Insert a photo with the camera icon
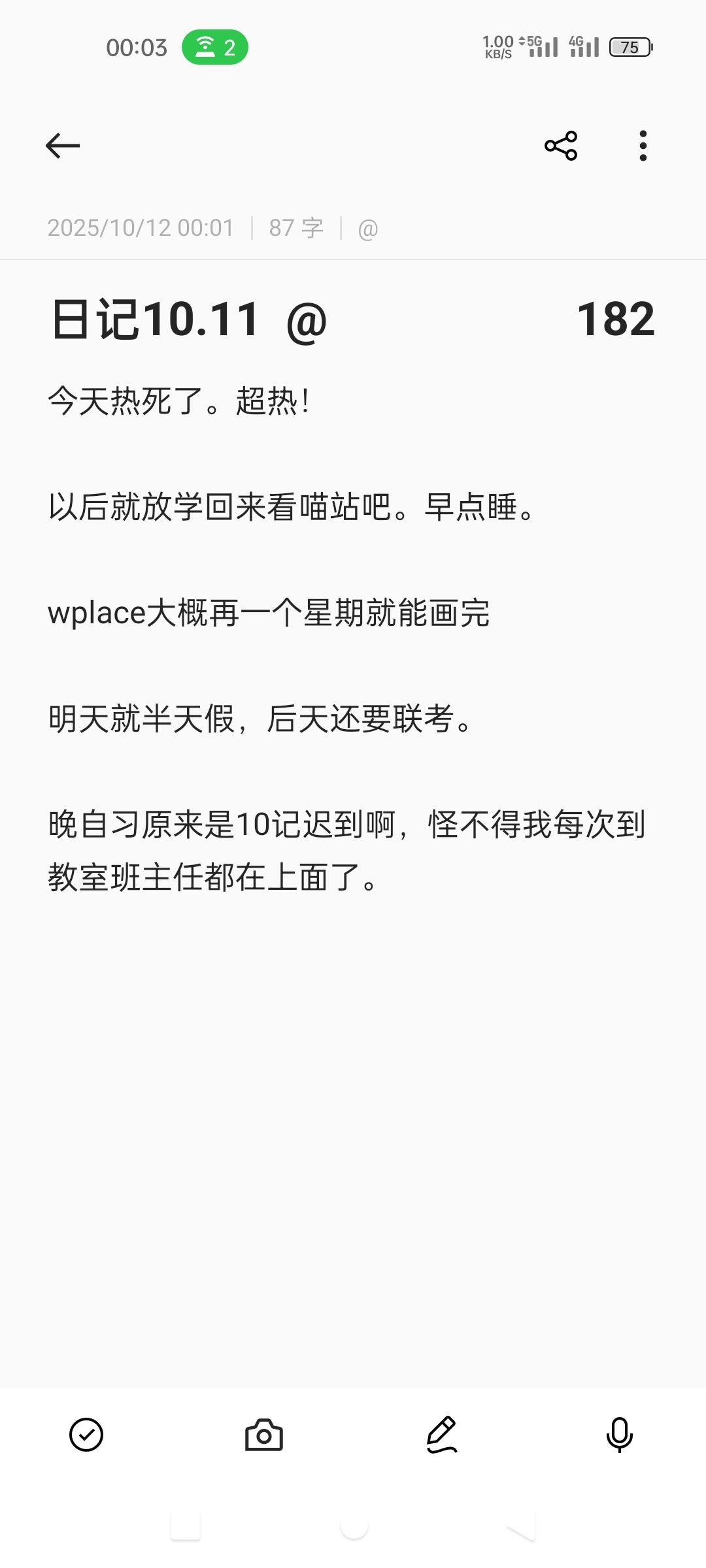Screen dimensions: 706x1568 tap(264, 1435)
